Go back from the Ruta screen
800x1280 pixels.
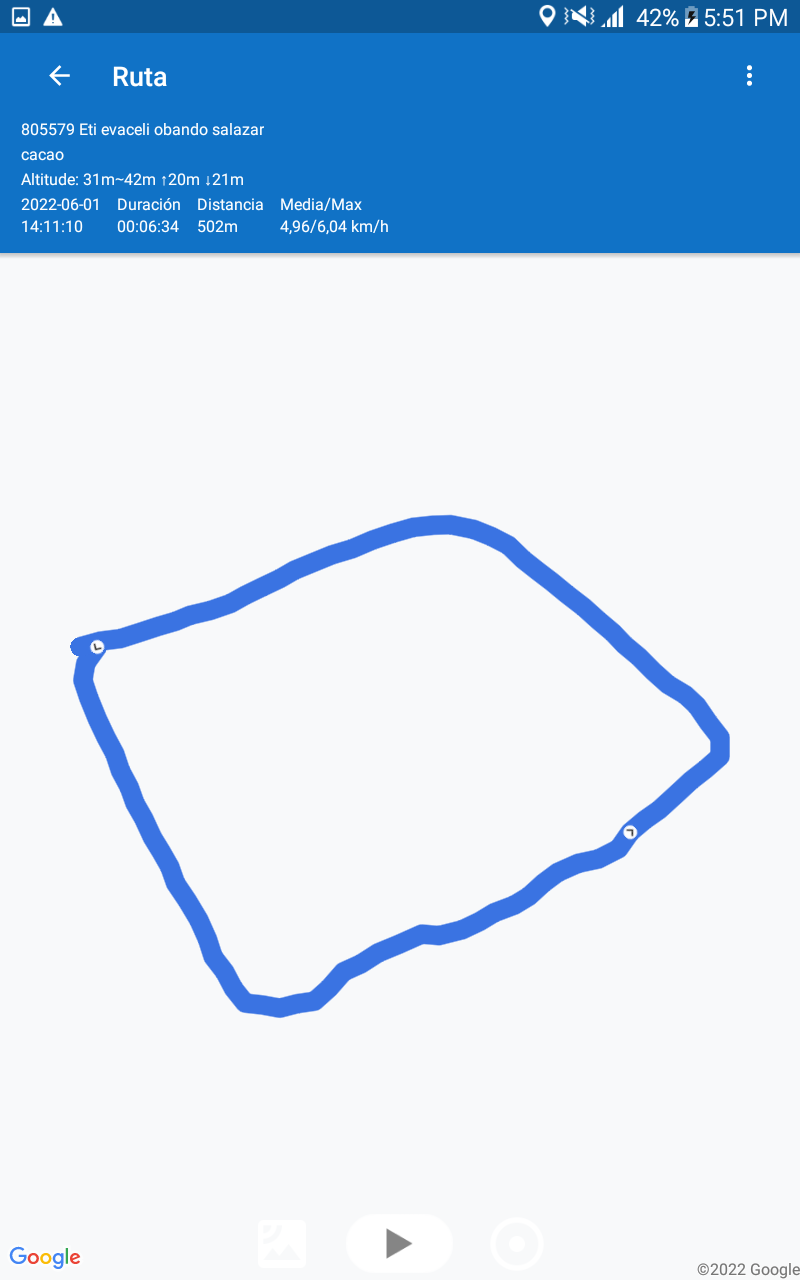(60, 76)
